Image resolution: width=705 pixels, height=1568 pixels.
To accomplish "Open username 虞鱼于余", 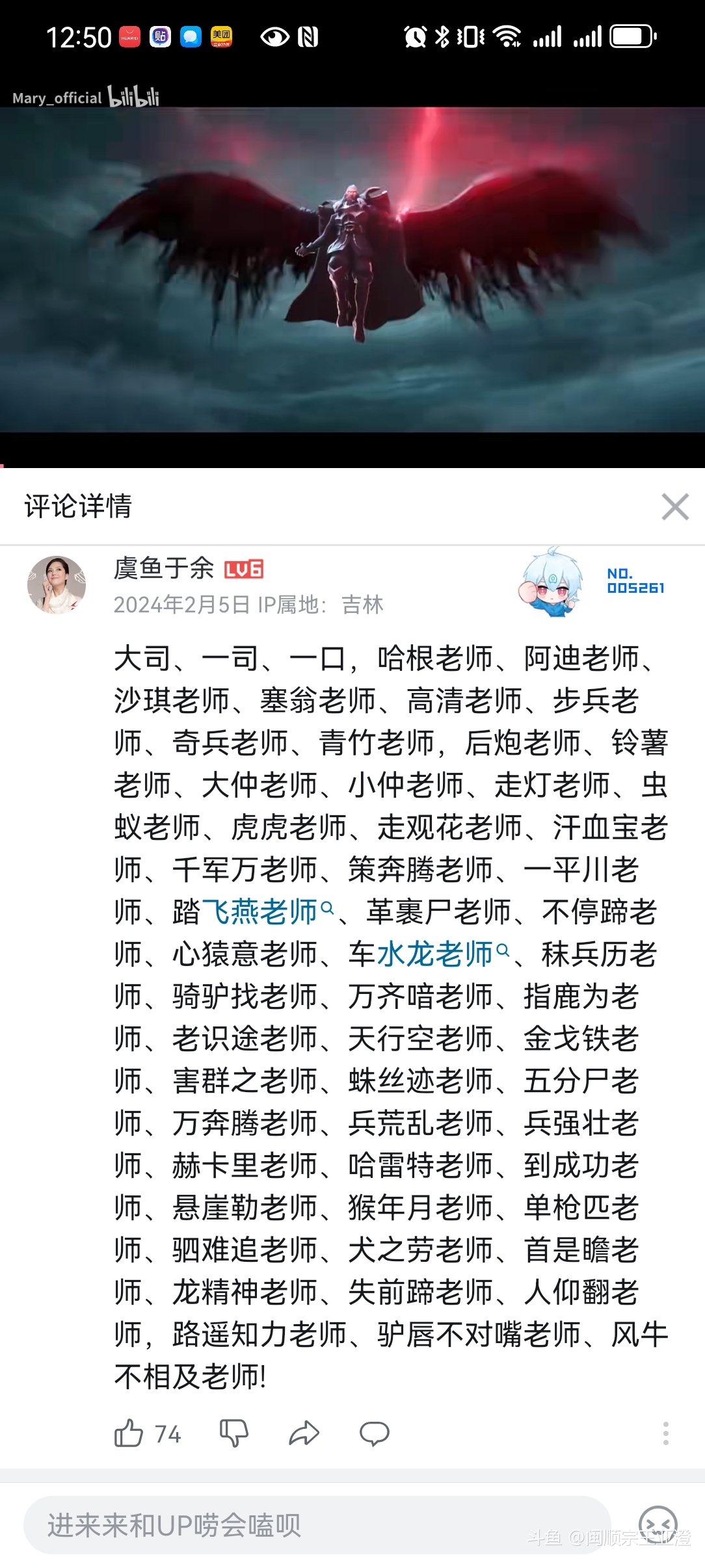I will 164,568.
